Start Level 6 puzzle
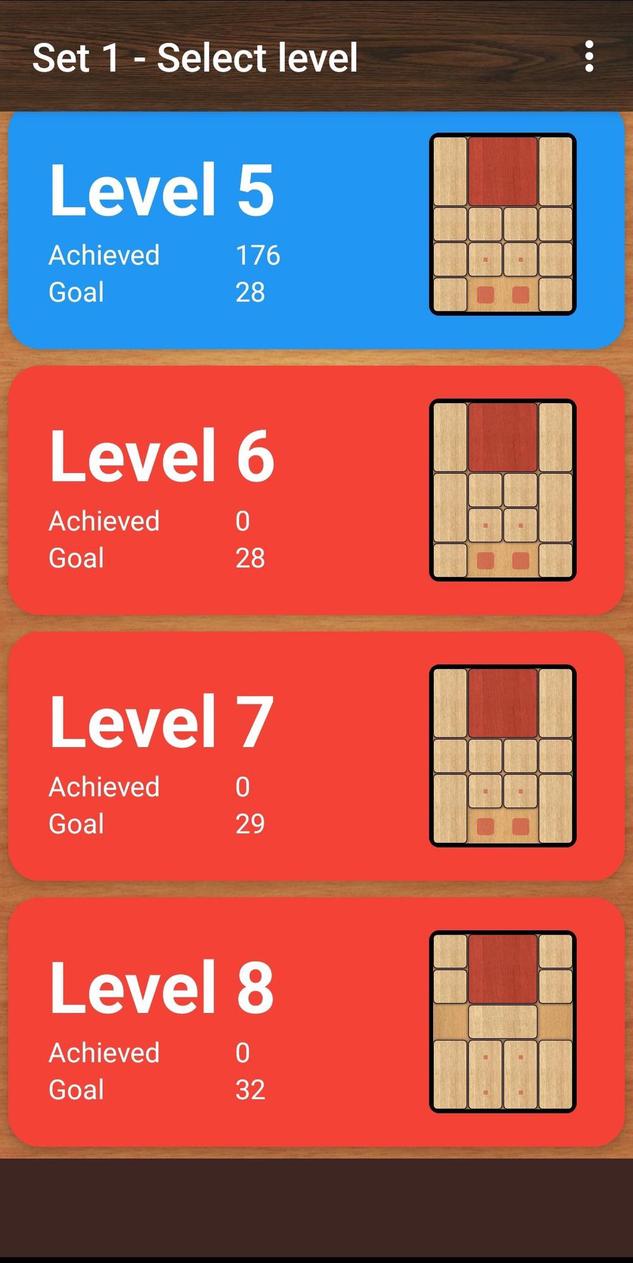 (x=316, y=490)
